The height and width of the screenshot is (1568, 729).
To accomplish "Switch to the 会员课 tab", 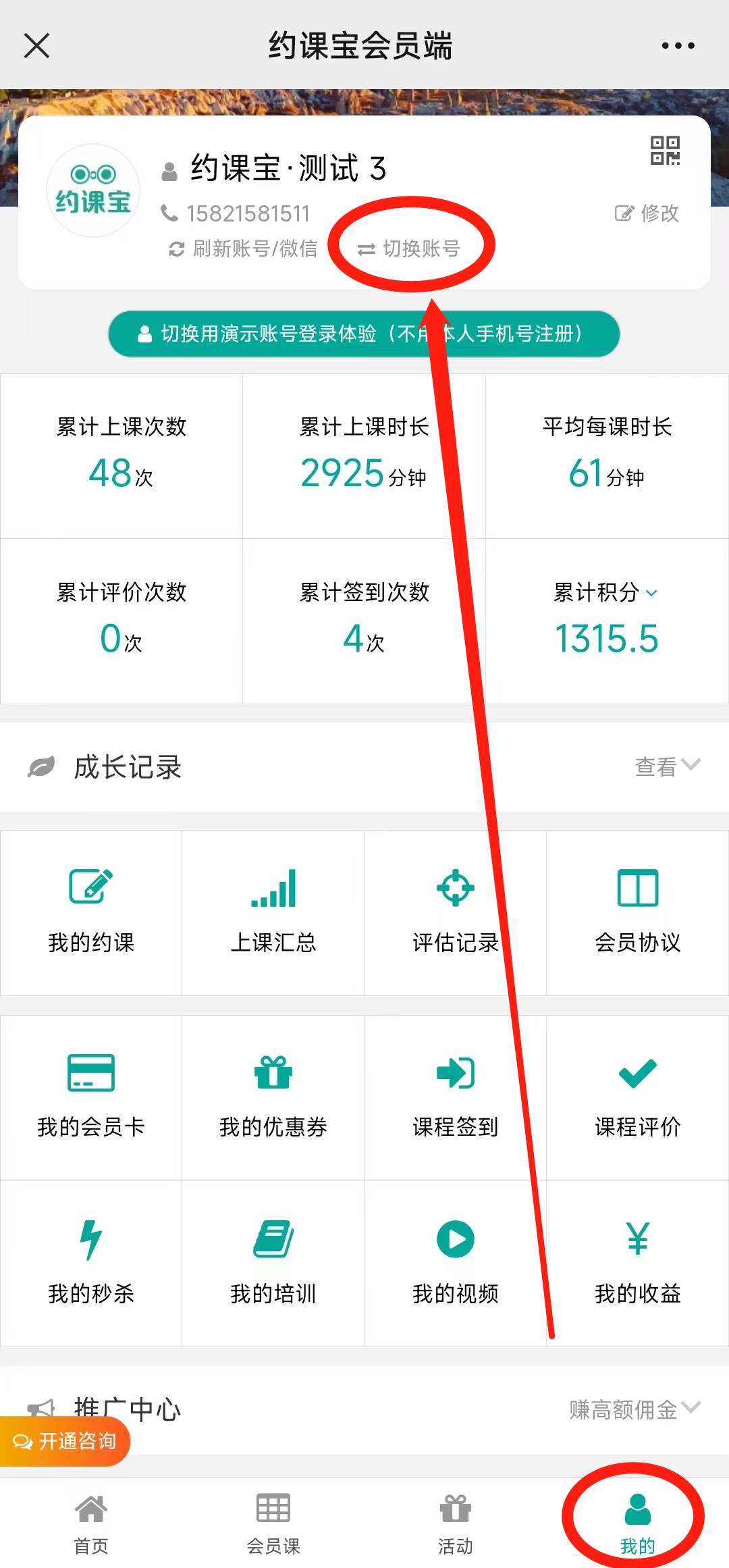I will (x=273, y=1523).
